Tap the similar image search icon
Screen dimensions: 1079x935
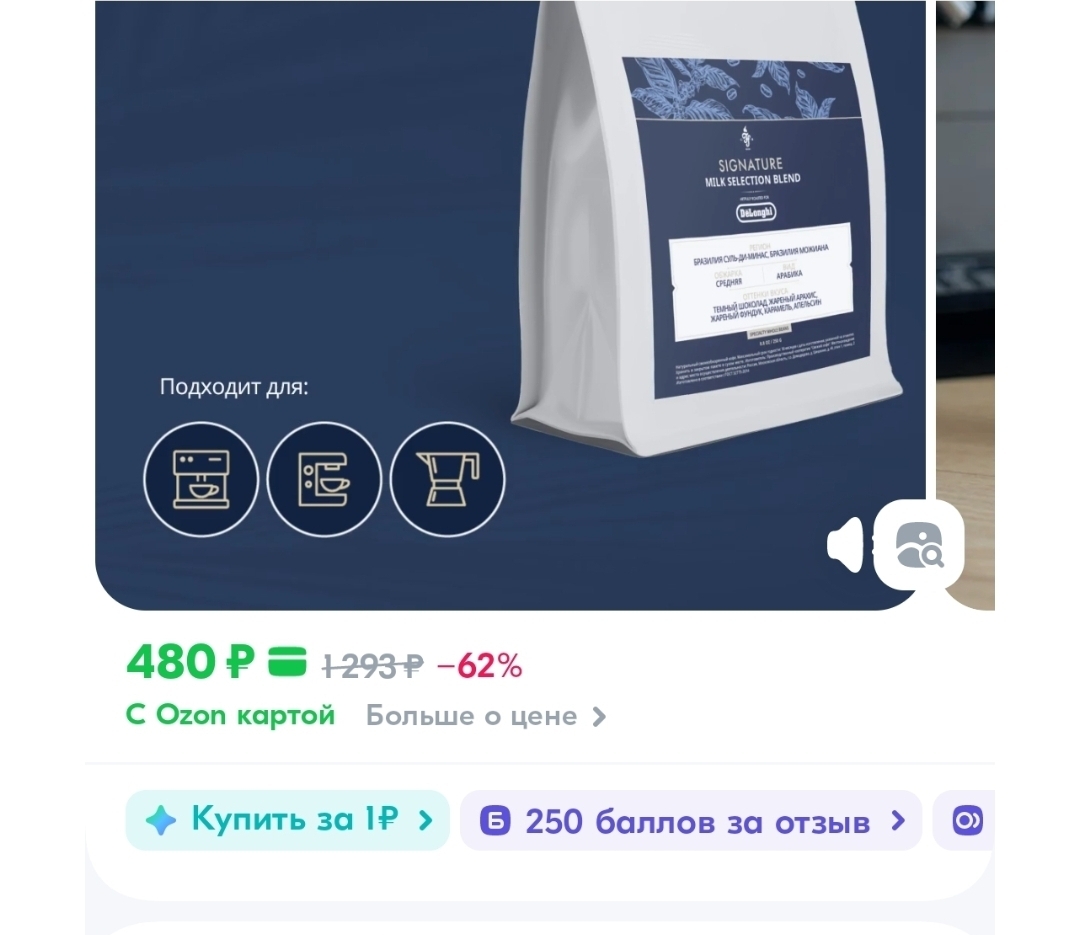pyautogui.click(x=918, y=545)
